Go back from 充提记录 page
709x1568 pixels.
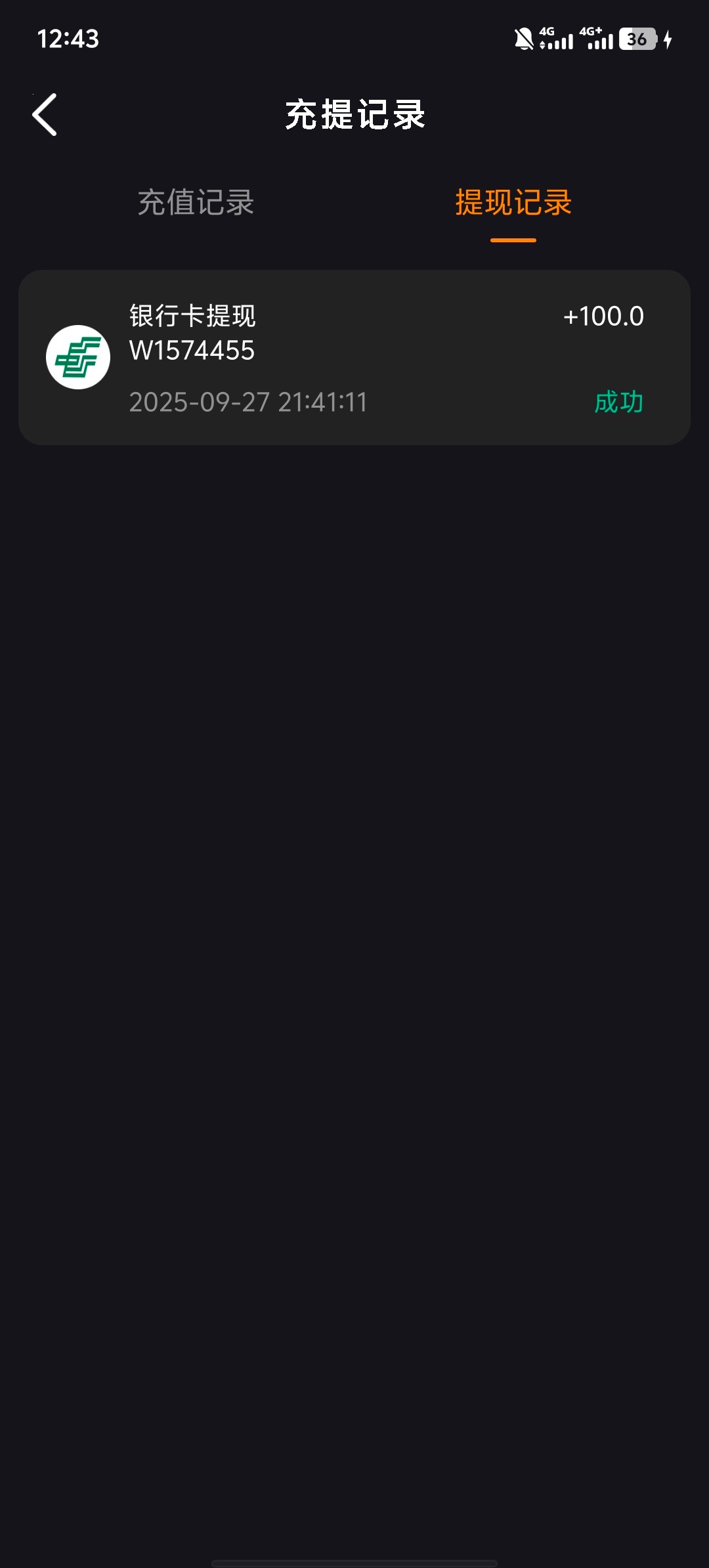click(45, 114)
